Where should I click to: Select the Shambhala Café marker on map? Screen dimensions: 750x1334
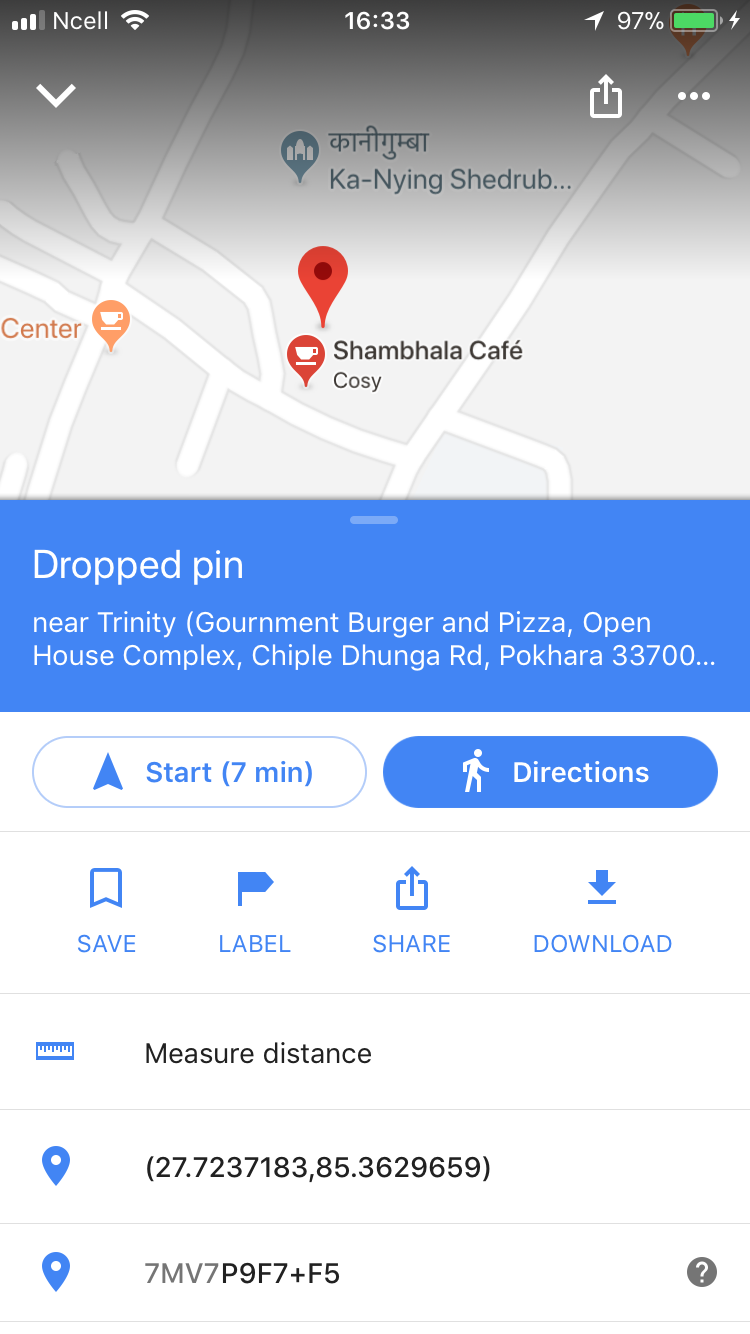[304, 357]
